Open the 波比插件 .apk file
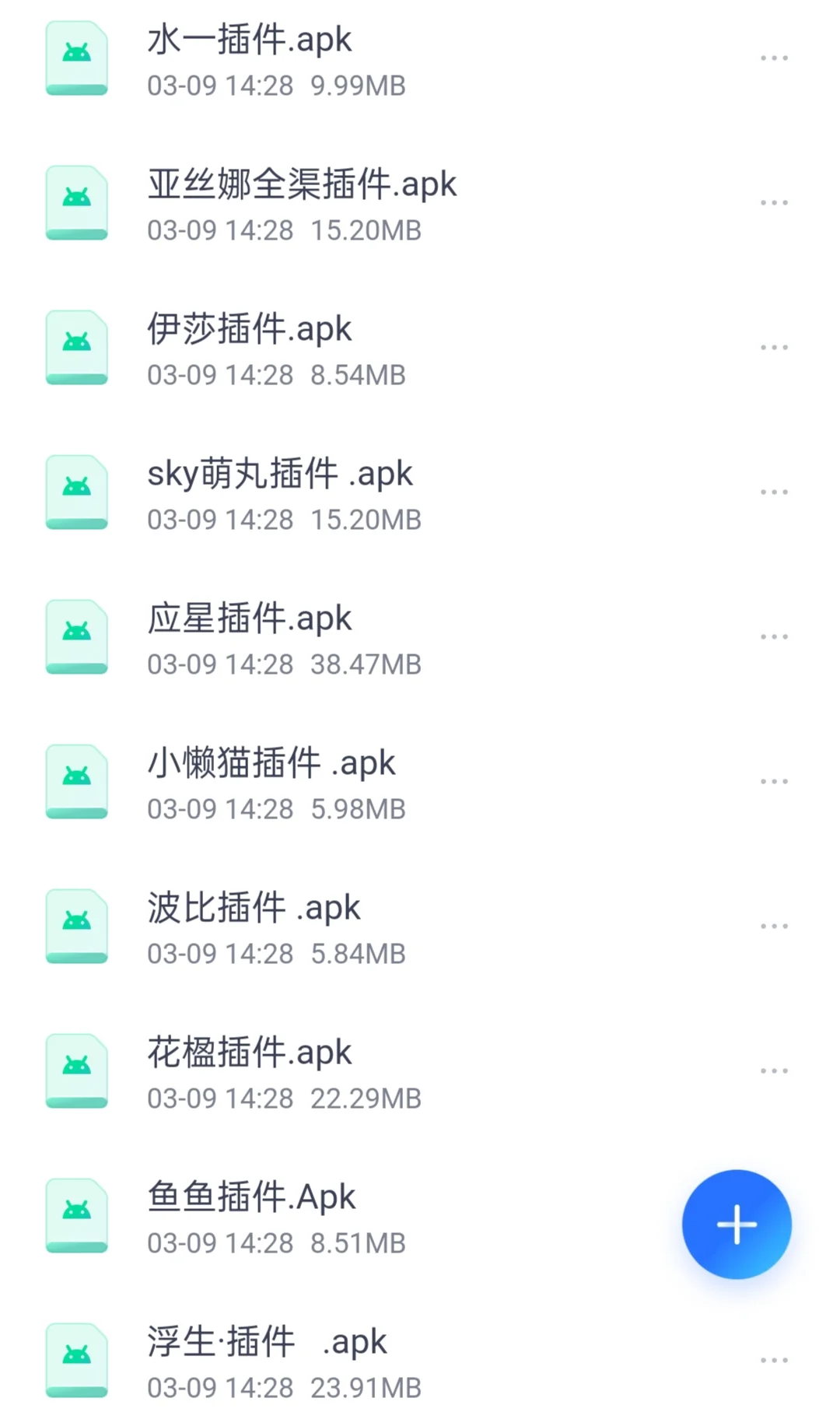Screen dimensions: 840x1419 254,927
